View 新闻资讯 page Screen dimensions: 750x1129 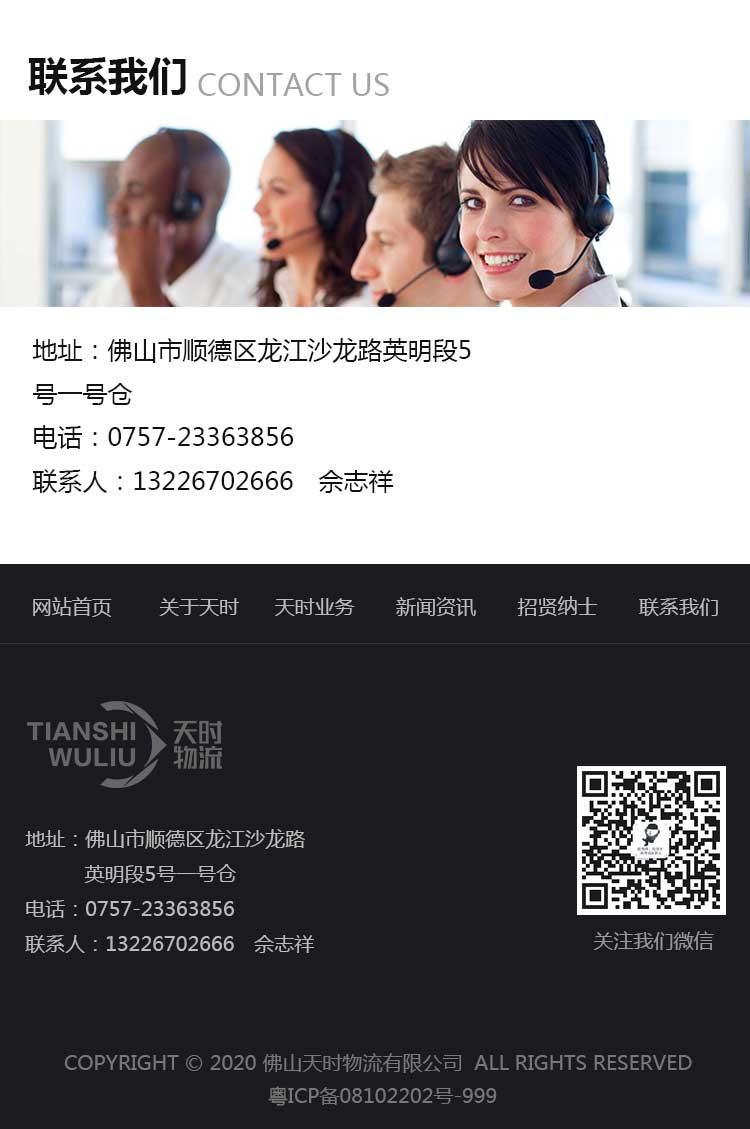pyautogui.click(x=435, y=607)
